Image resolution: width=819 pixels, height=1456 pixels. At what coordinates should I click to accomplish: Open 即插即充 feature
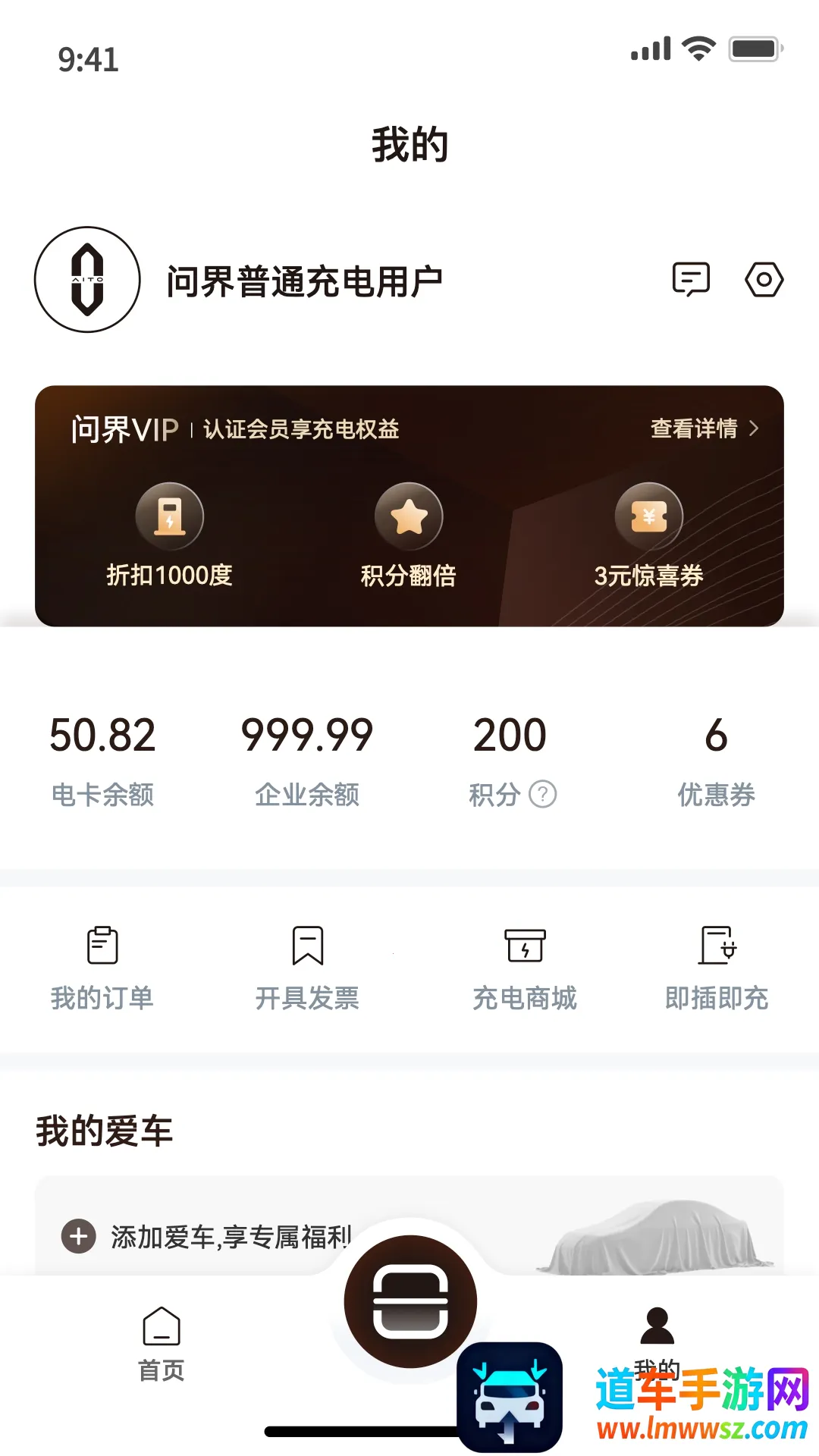[717, 968]
